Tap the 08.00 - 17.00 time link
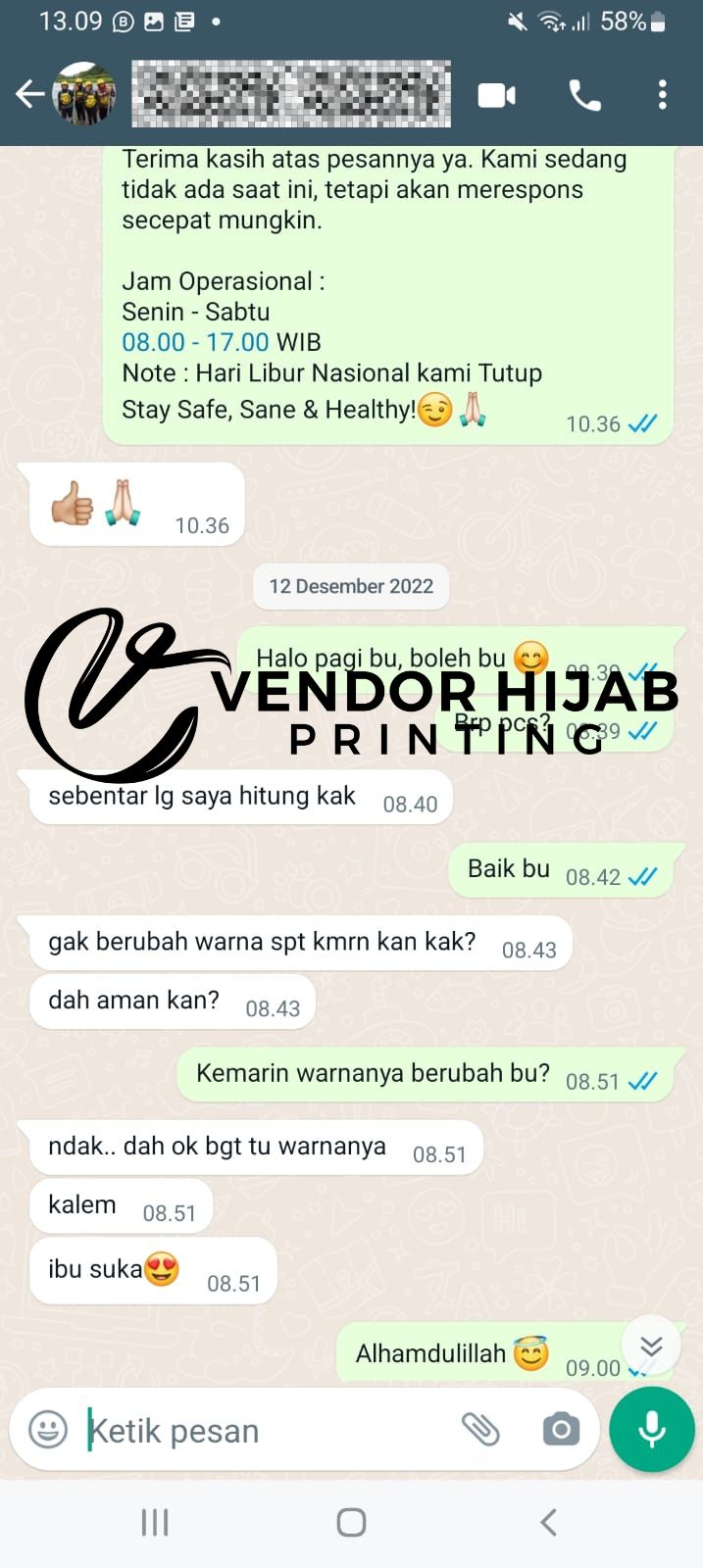The image size is (703, 1568). tap(195, 342)
